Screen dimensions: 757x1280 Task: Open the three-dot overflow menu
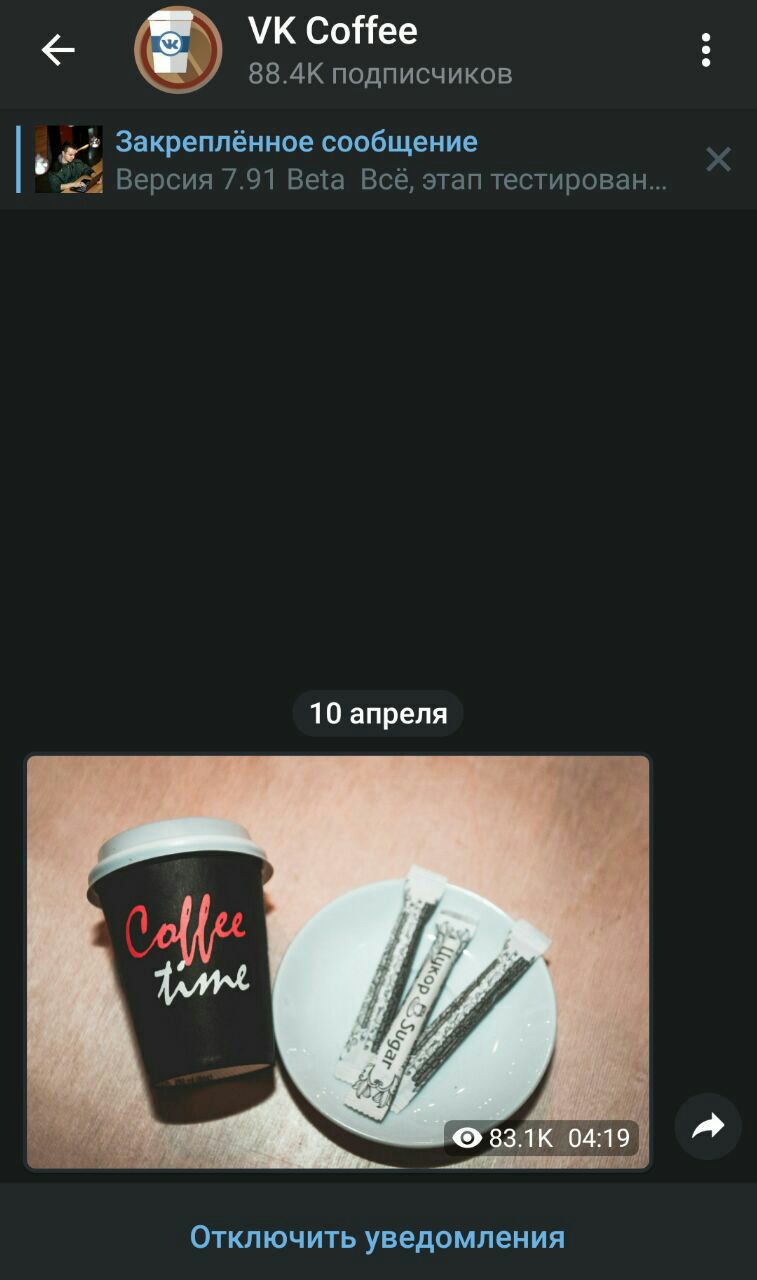706,50
